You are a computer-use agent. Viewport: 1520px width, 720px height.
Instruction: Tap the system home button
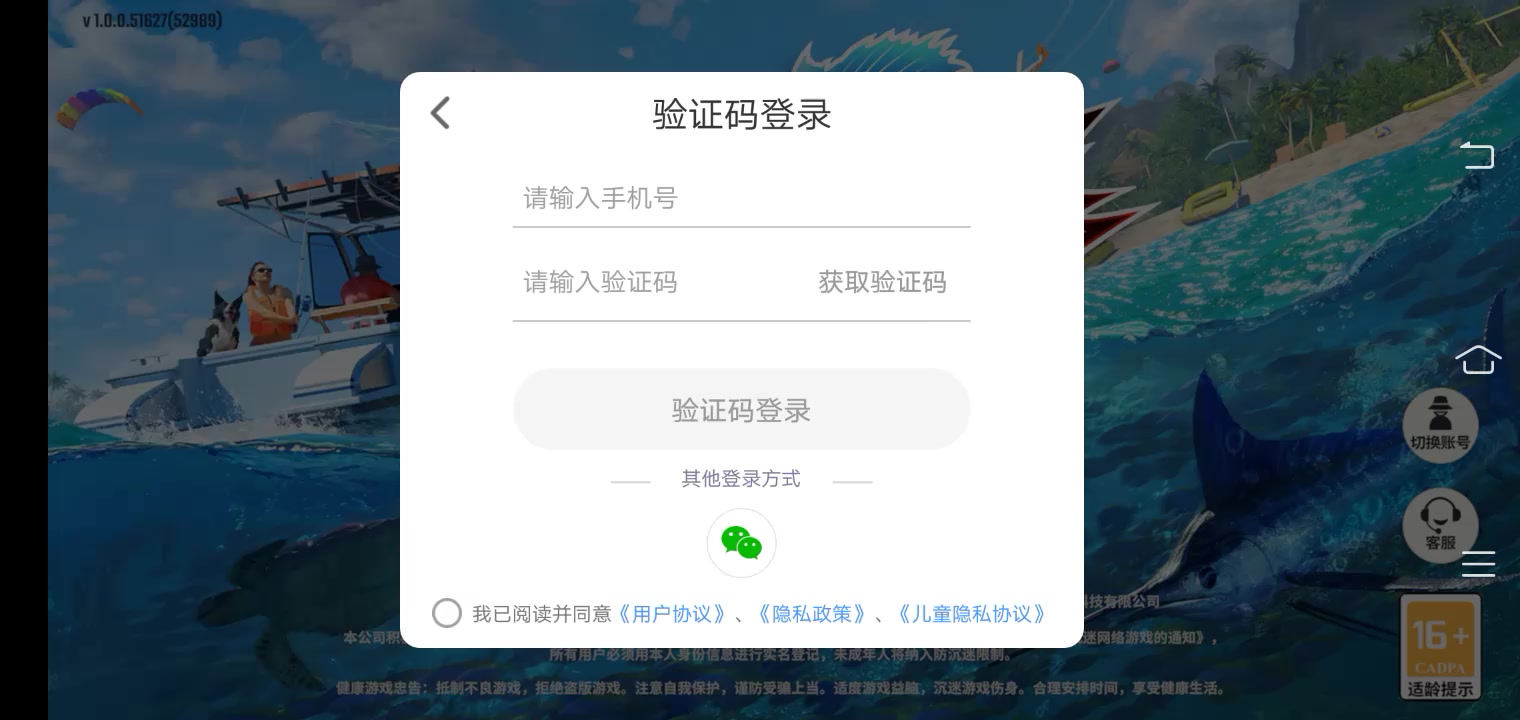click(x=1478, y=358)
